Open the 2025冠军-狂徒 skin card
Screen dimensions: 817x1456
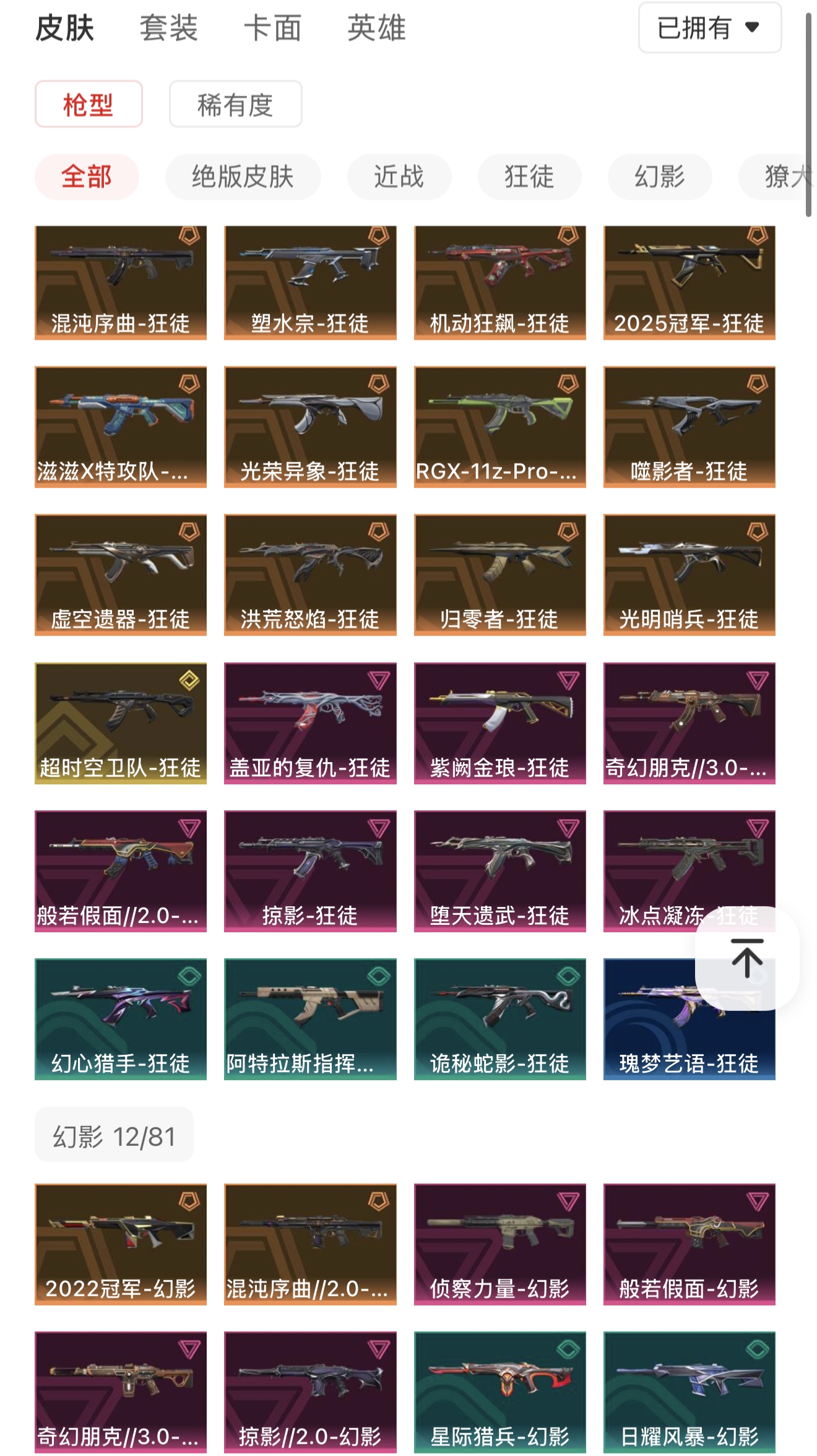coord(689,283)
